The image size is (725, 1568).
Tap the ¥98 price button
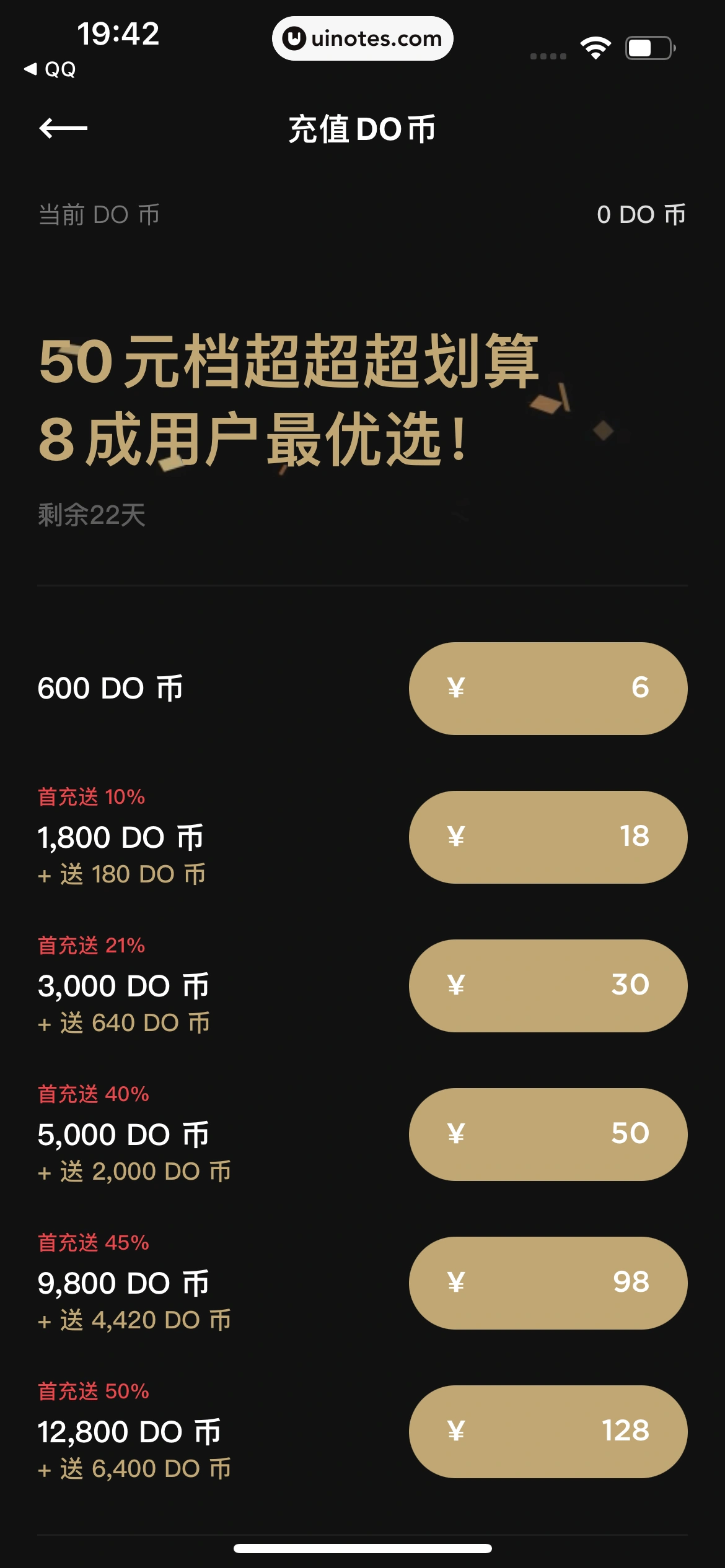[548, 1283]
